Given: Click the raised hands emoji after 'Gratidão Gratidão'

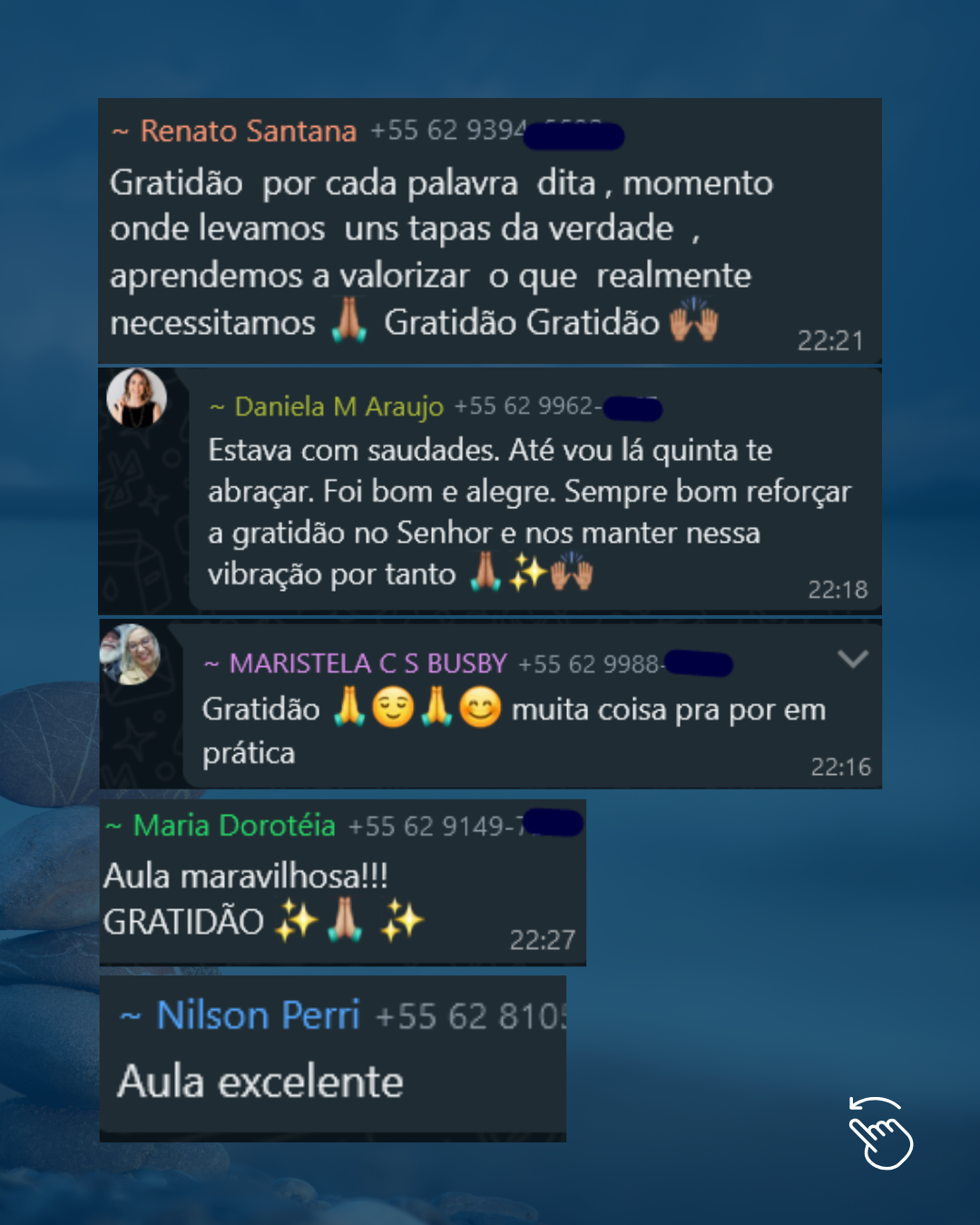Looking at the screenshot, I should tap(693, 322).
